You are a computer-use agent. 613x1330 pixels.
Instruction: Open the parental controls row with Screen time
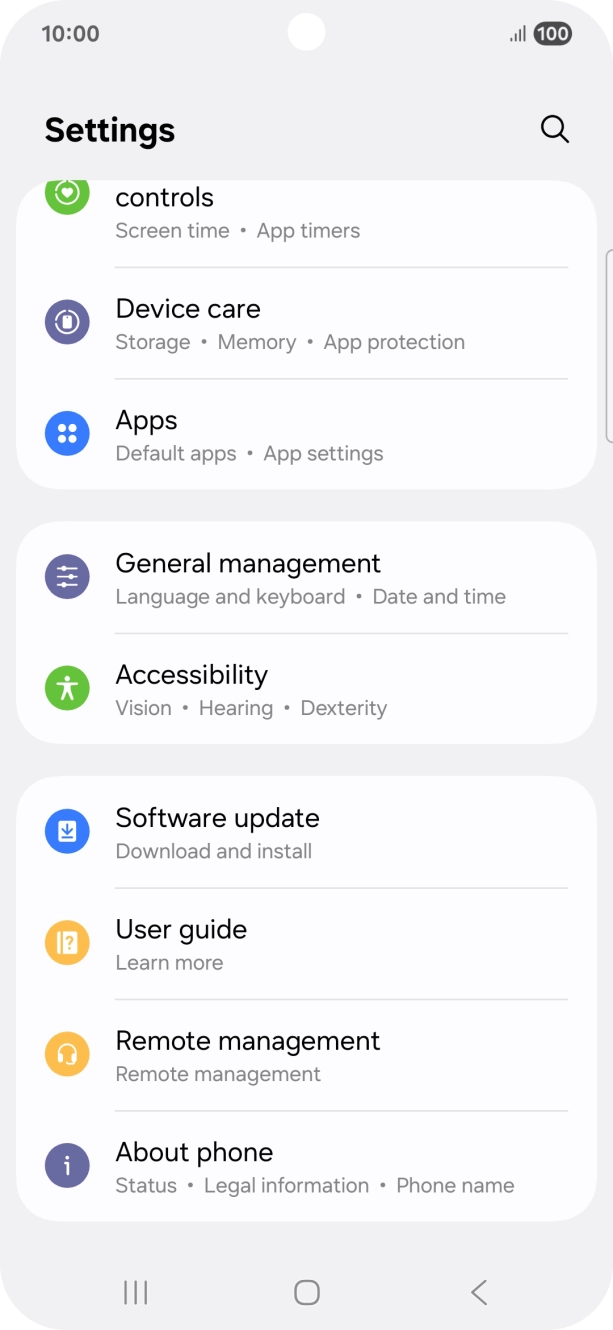point(306,214)
